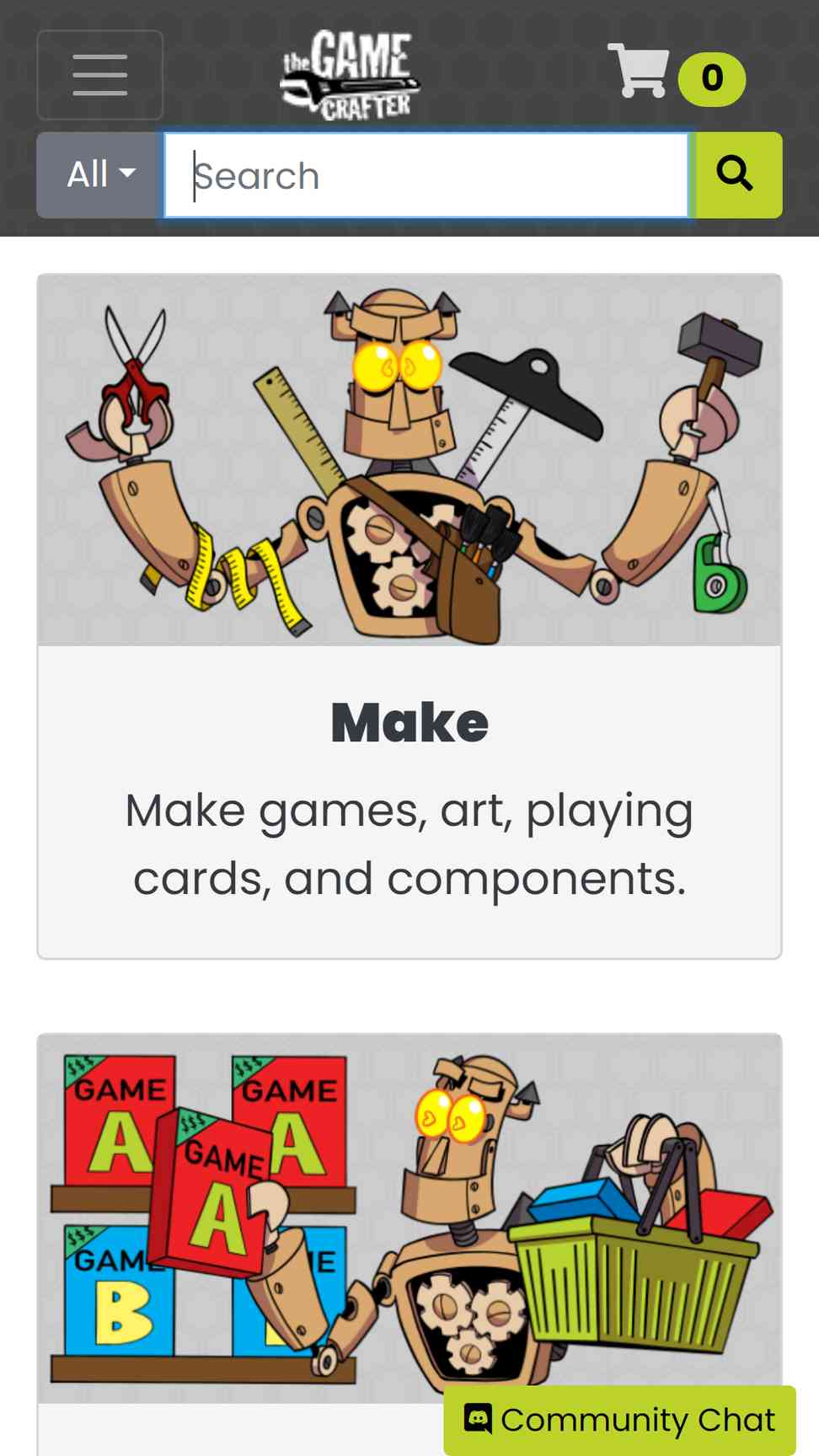The width and height of the screenshot is (819, 1456).
Task: Open the shop card with game boxes
Action: tap(409, 1245)
